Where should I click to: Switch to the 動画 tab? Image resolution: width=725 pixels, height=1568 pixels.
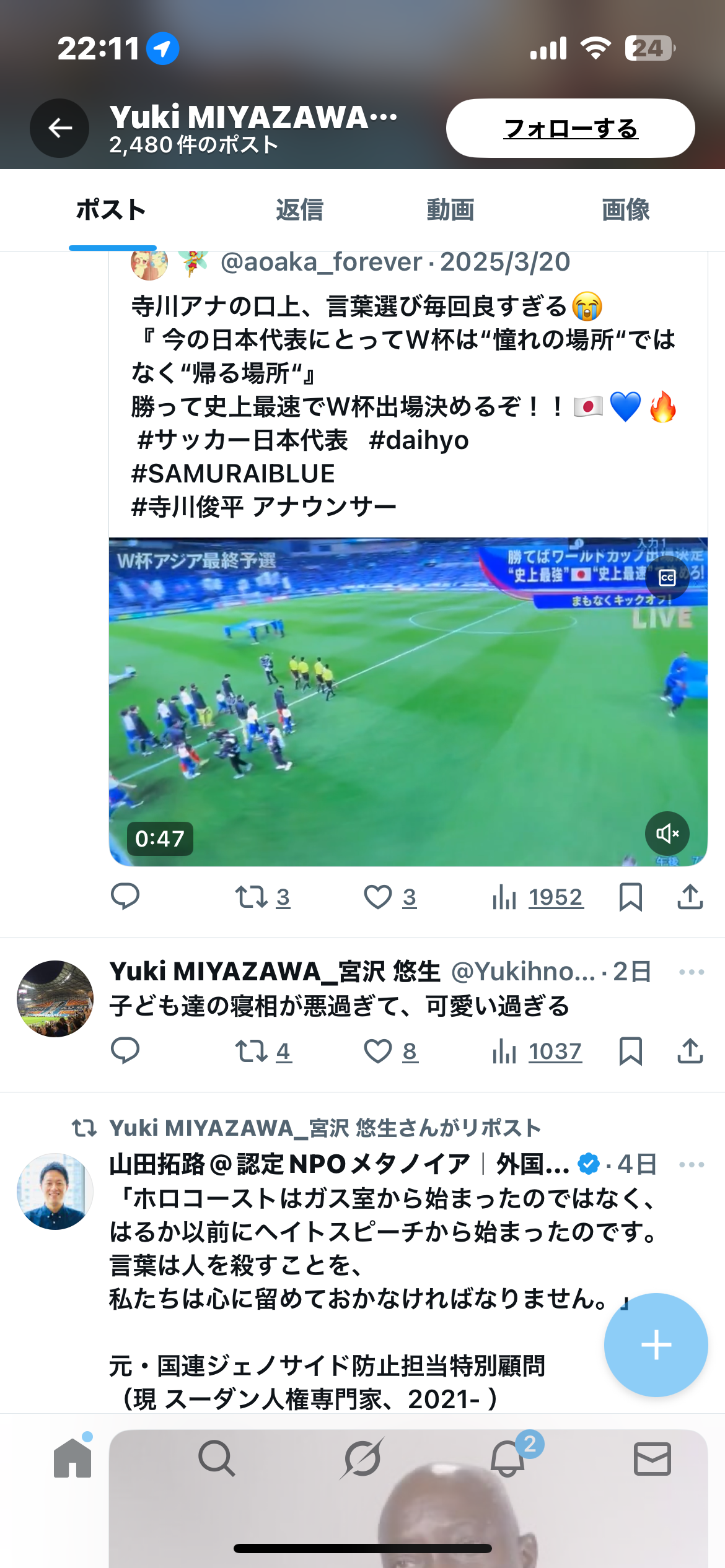[450, 210]
